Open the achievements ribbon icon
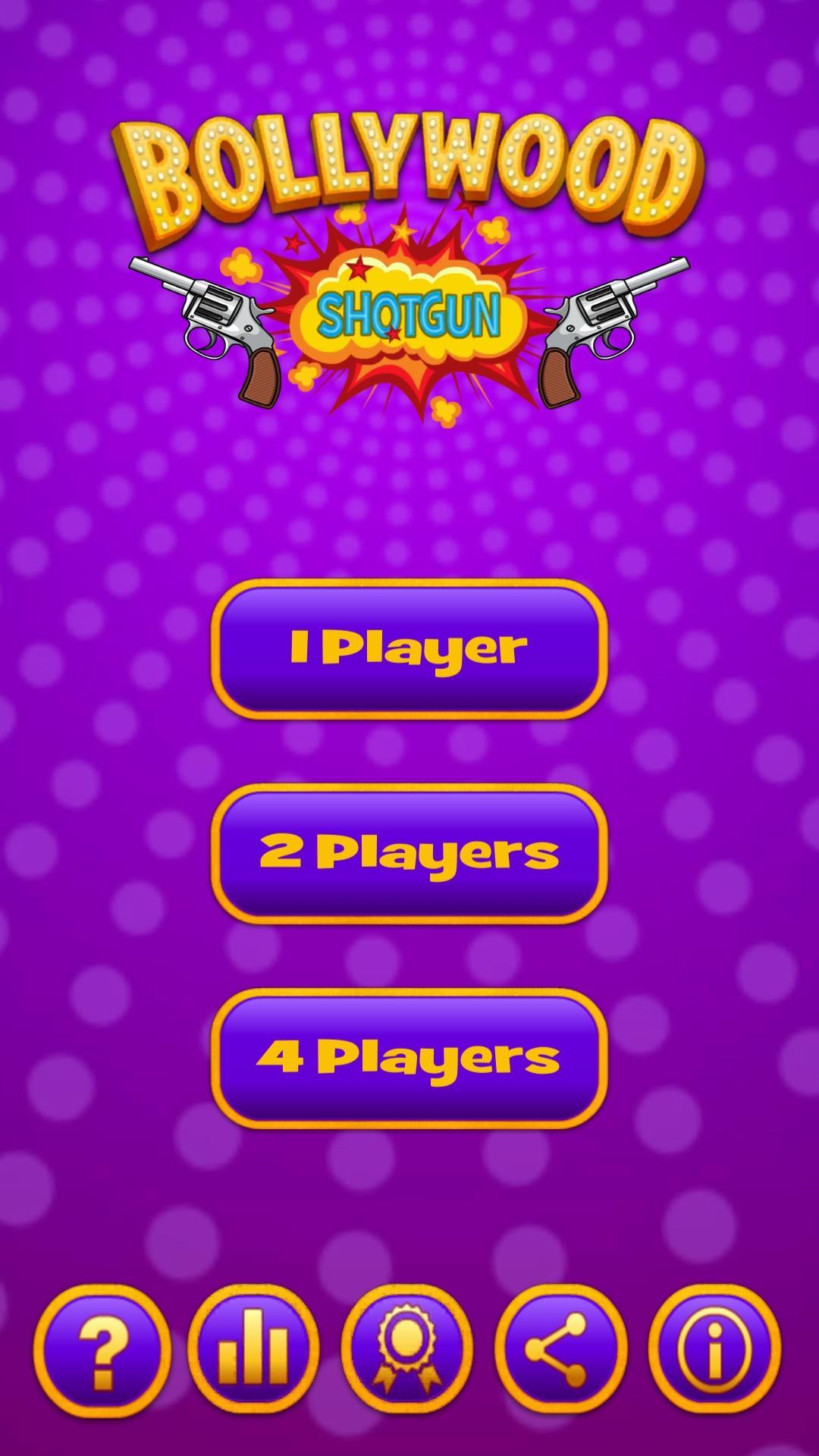This screenshot has width=819, height=1456. (408, 1349)
